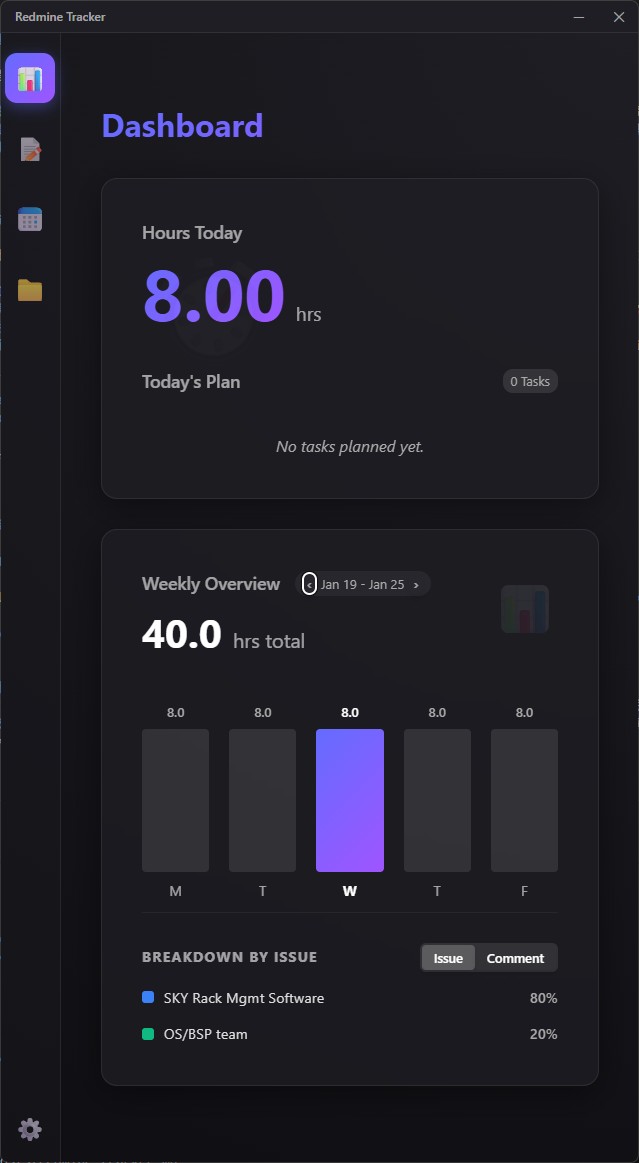Switch breakdown to Issue view
Image resolution: width=639 pixels, height=1163 pixels.
pos(448,958)
